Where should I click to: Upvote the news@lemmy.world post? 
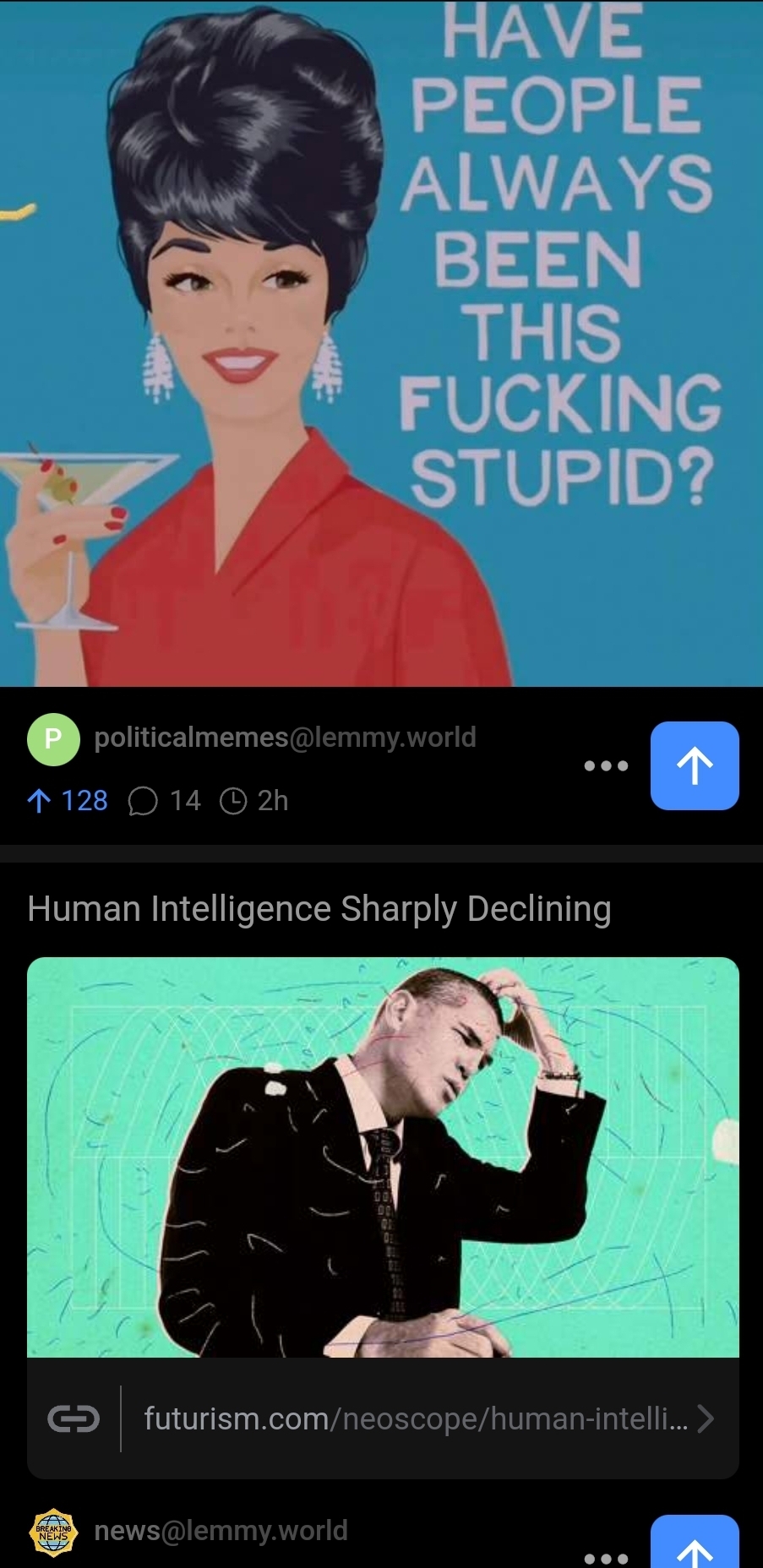(x=695, y=1546)
